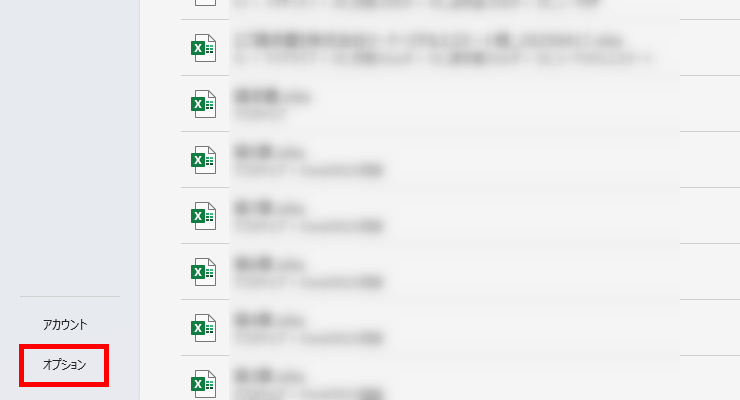The image size is (740, 400).
Task: Open the アカウント menu item
Action: [65, 325]
